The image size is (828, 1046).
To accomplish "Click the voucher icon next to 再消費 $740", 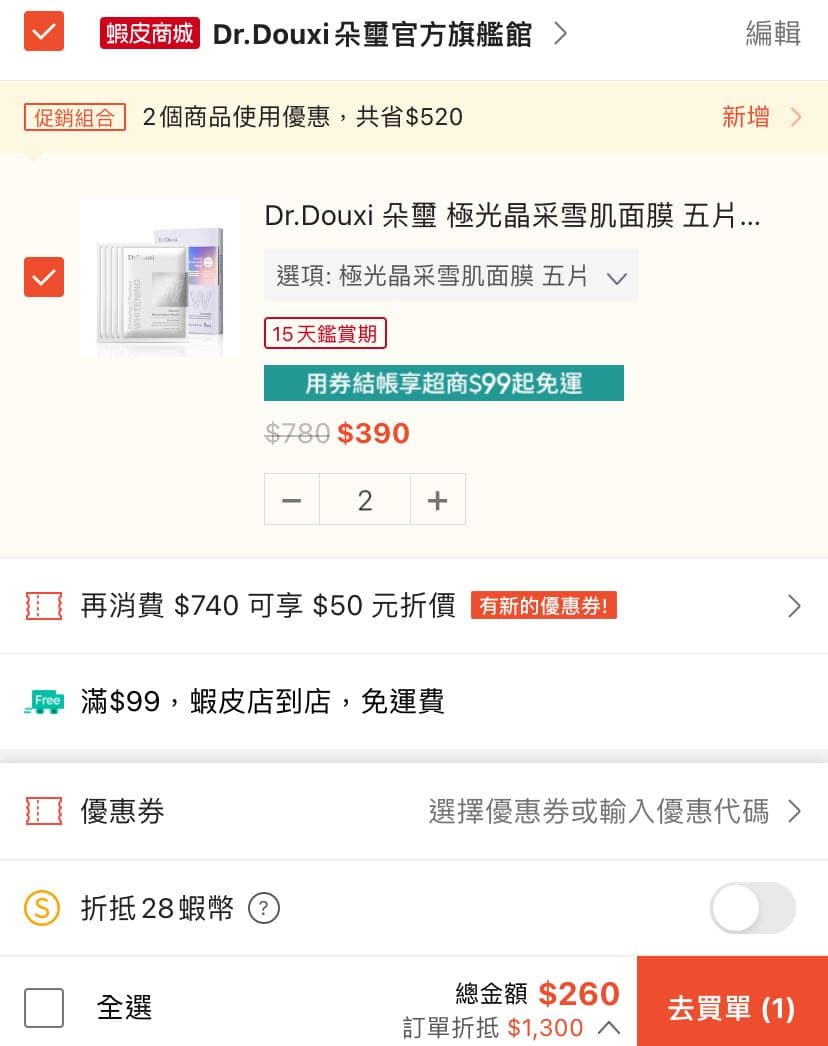I will (43, 605).
